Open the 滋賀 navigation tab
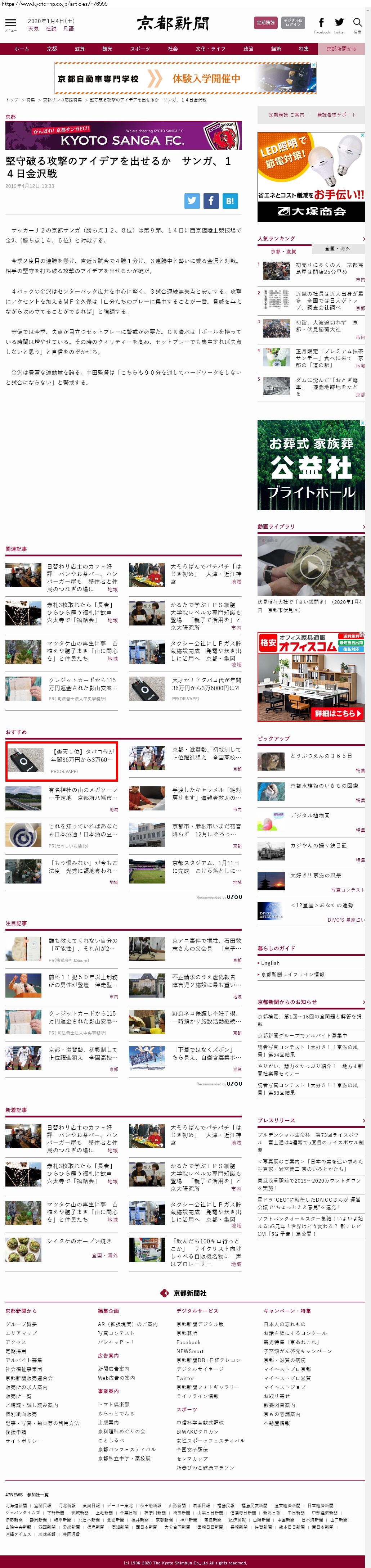371x1568 pixels. click(x=79, y=49)
